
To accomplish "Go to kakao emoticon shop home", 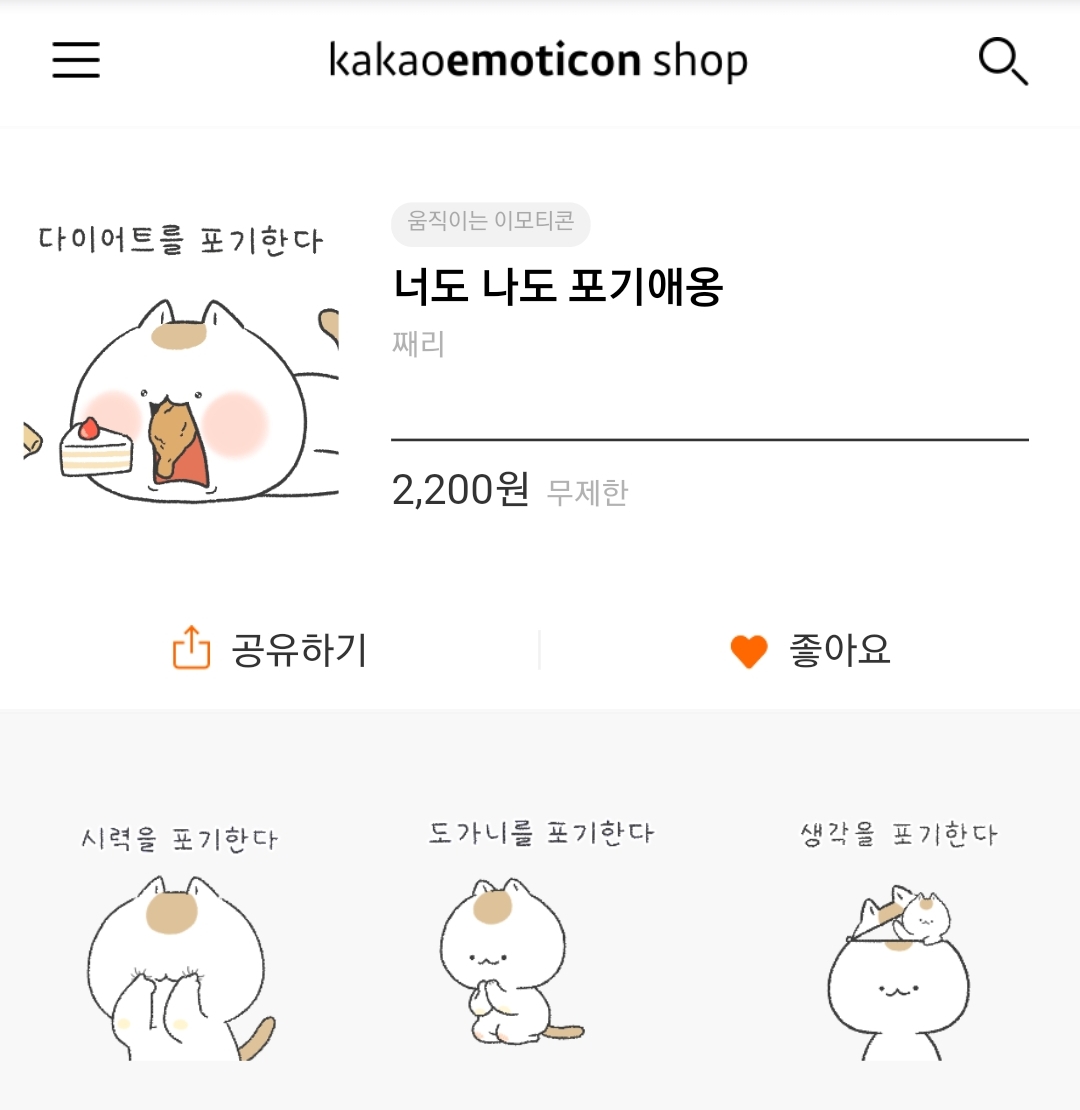I will point(538,61).
